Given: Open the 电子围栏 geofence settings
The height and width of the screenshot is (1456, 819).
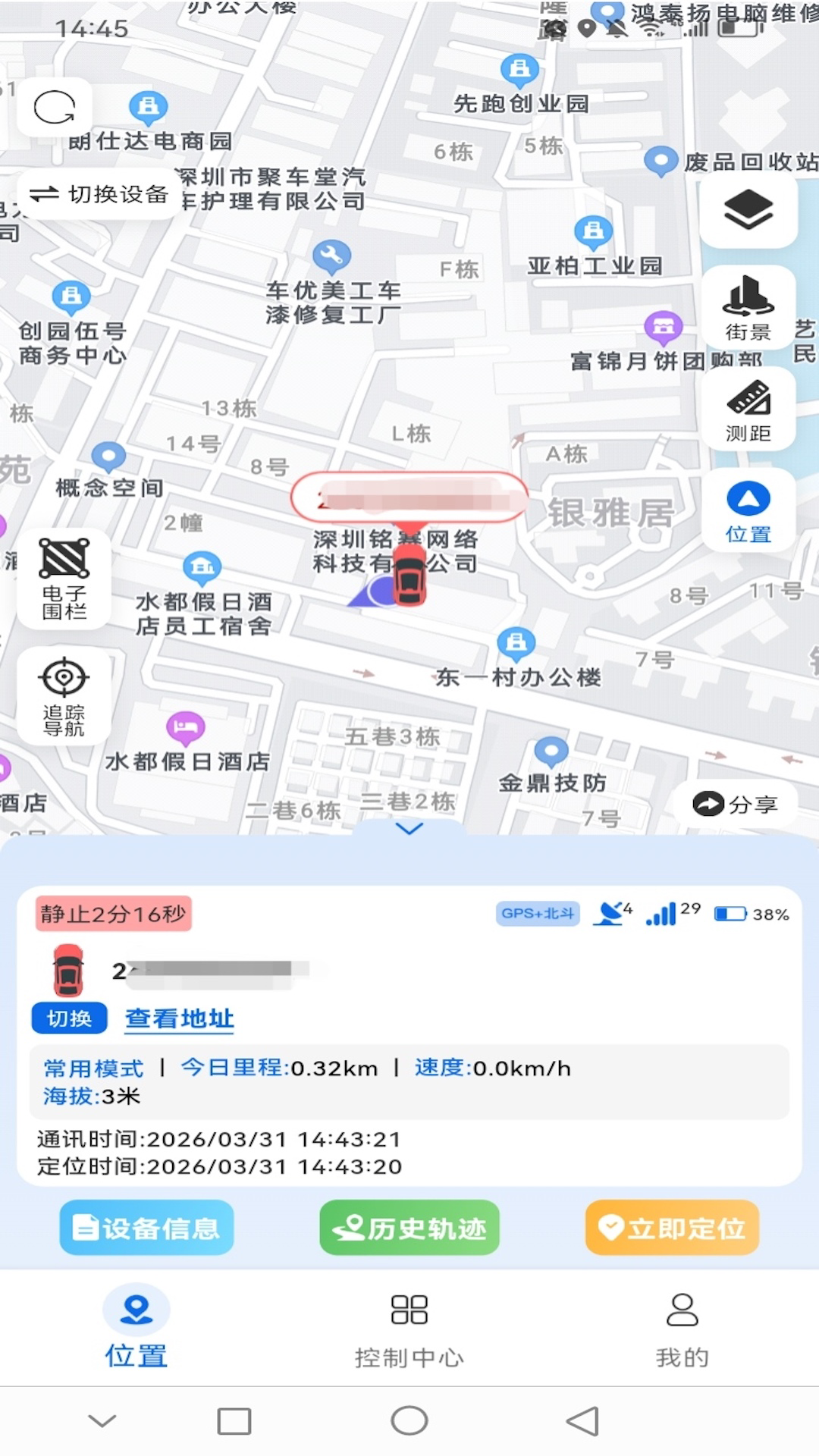Looking at the screenshot, I should click(64, 579).
